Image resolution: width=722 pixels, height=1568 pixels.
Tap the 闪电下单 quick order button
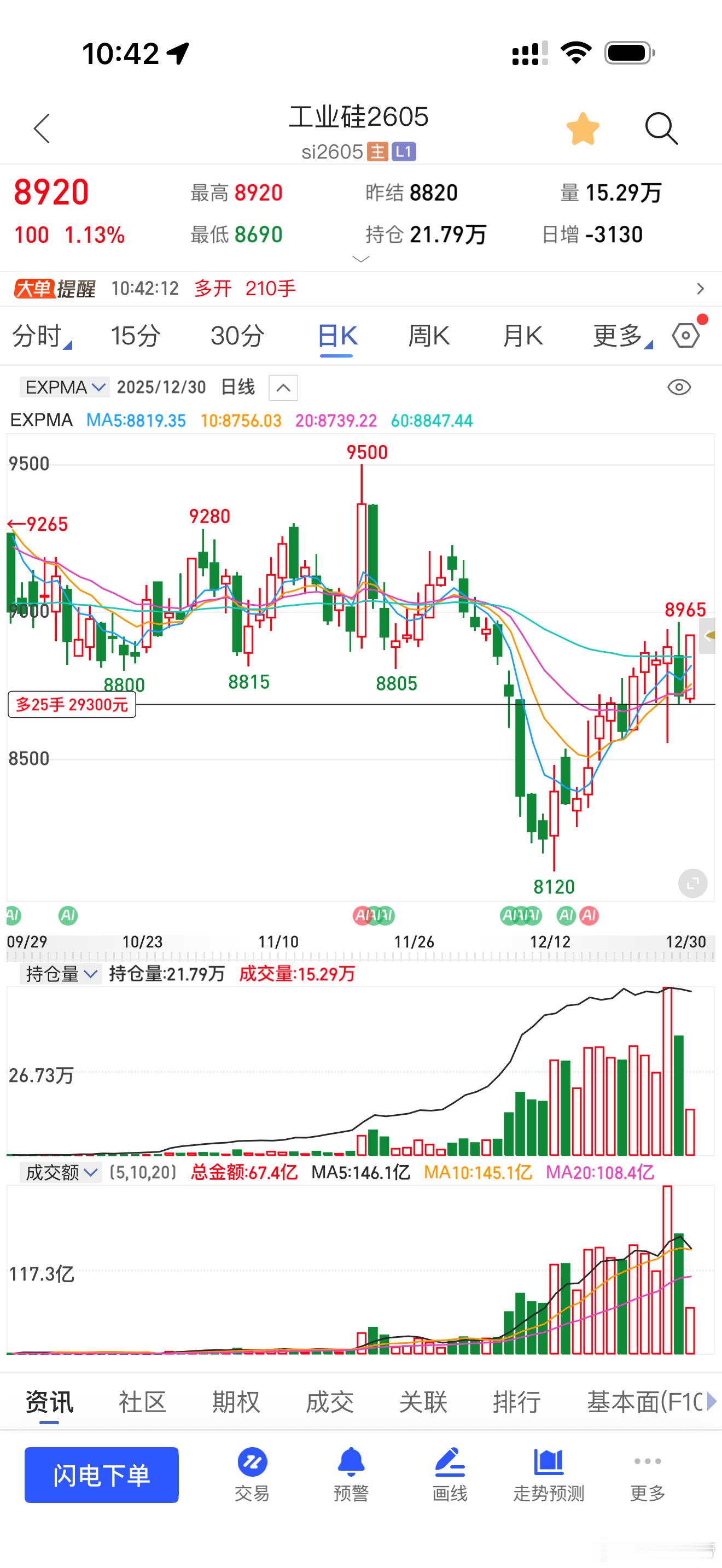(102, 1475)
